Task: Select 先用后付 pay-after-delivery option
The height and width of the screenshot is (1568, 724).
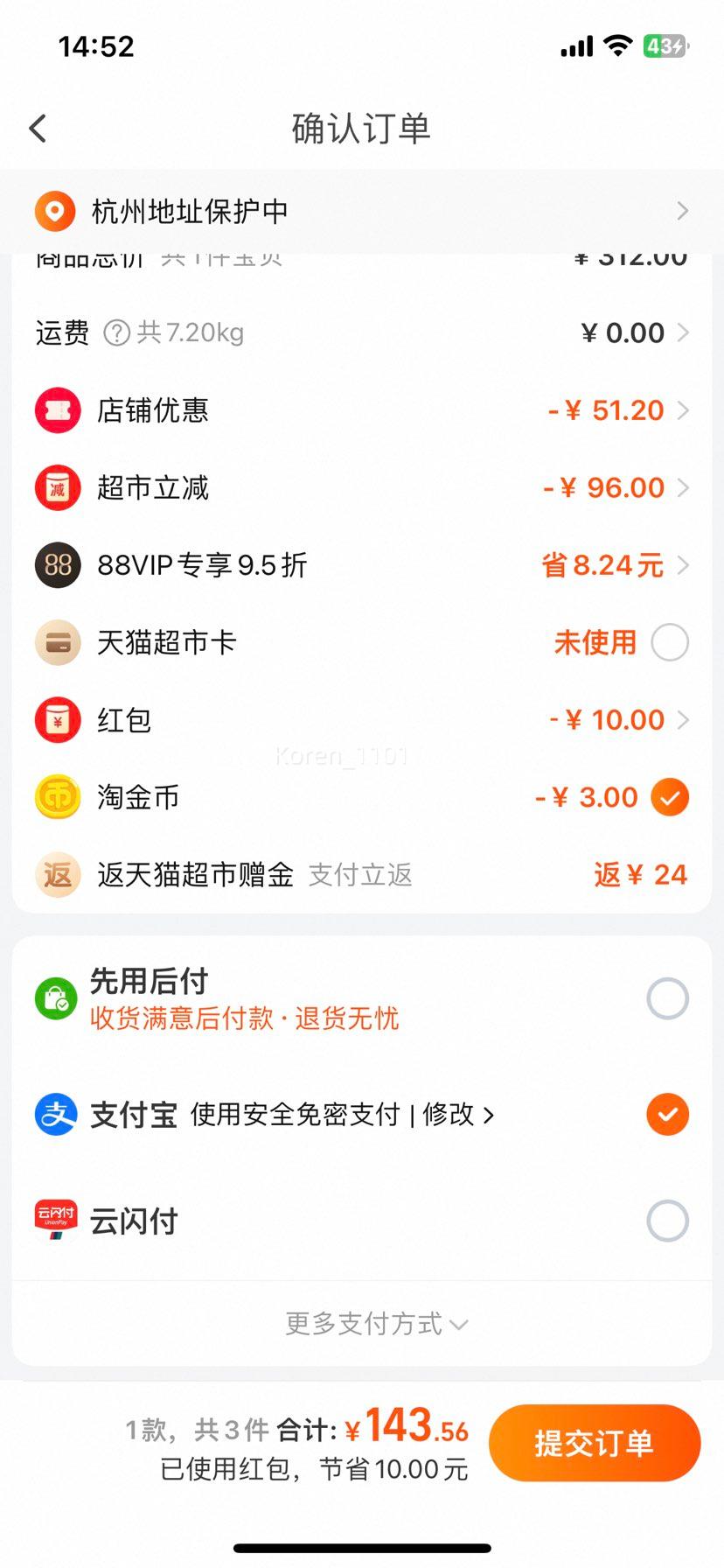Action: (667, 998)
